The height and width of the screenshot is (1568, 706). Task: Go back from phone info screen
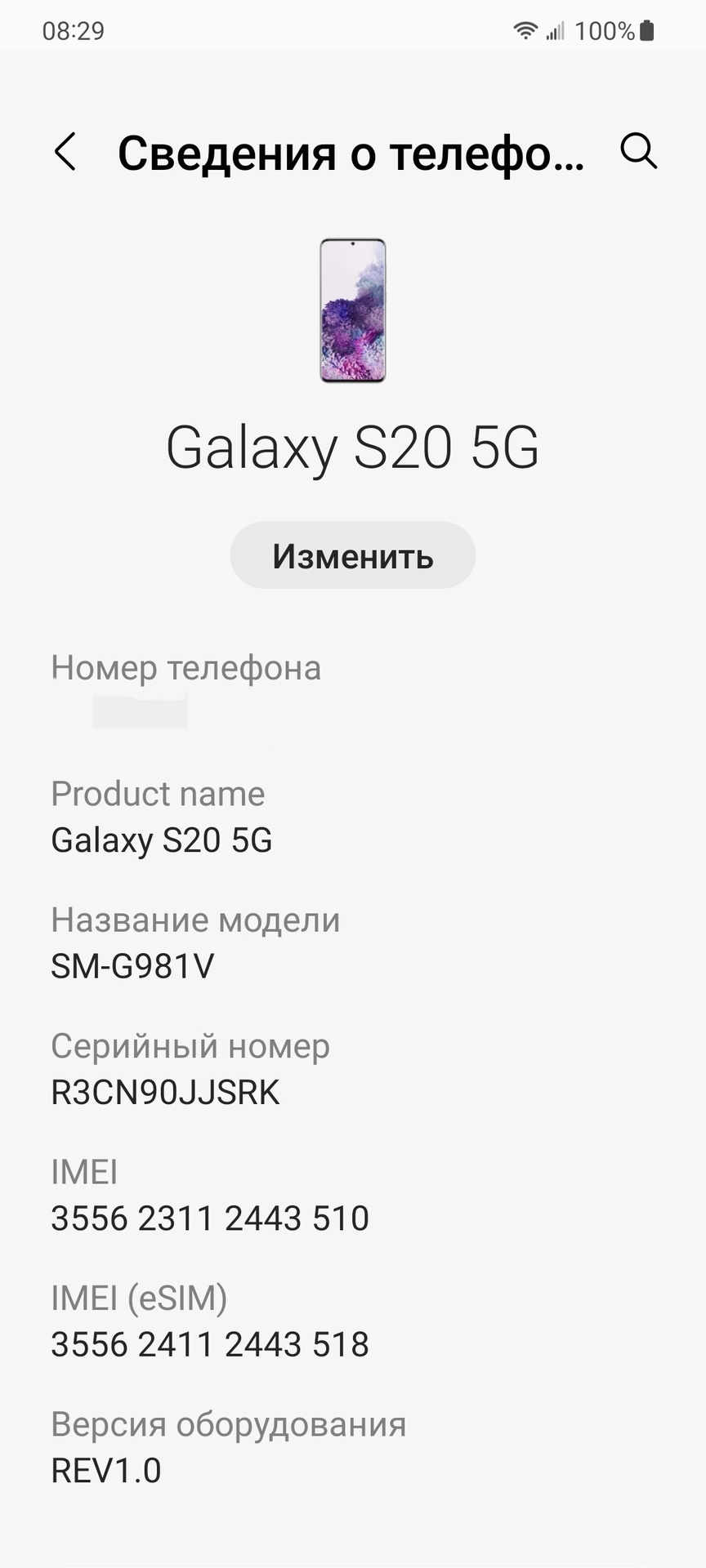[65, 152]
